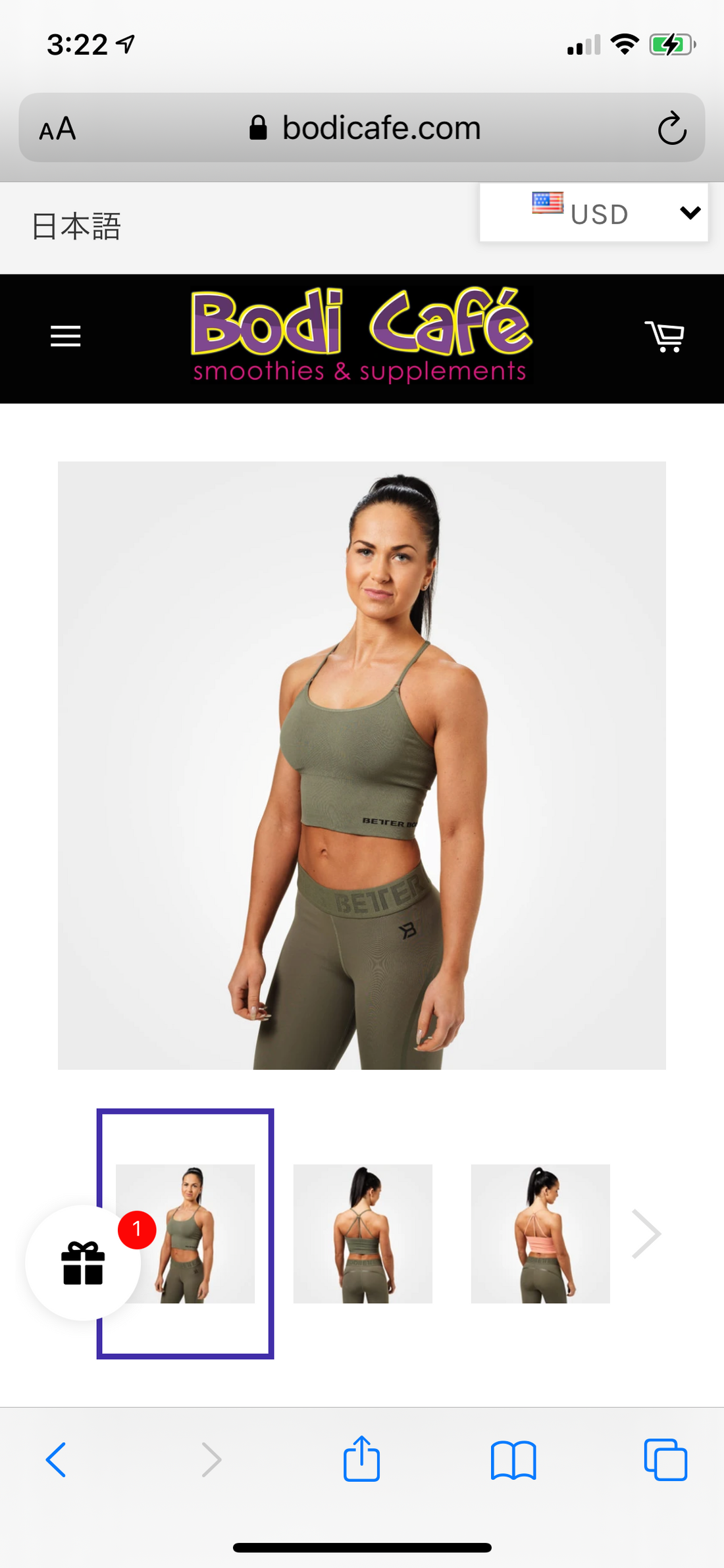Screen dimensions: 724x1568
Task: Open Safari bookmarks
Action: (x=513, y=1459)
